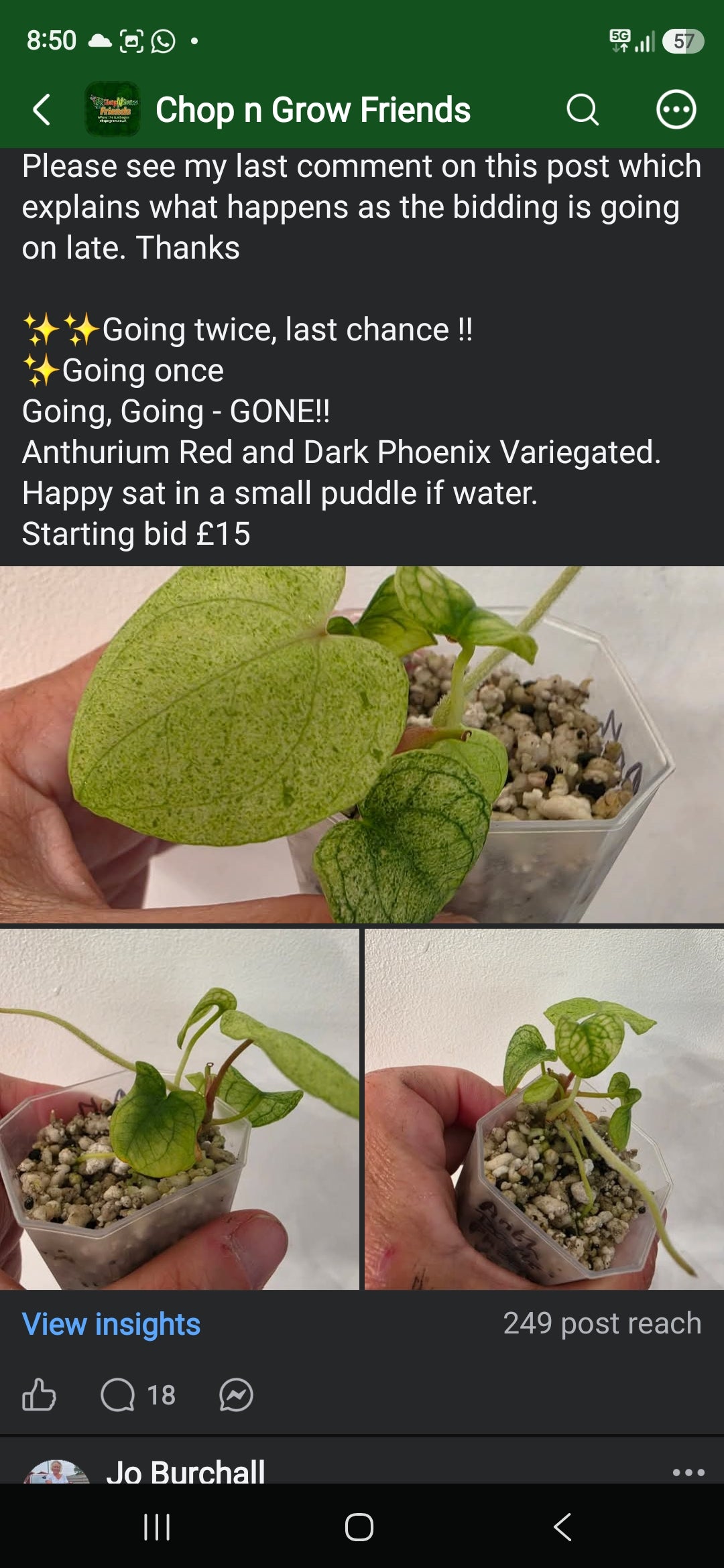
Task: Open the group's three-dot options menu
Action: point(676,110)
